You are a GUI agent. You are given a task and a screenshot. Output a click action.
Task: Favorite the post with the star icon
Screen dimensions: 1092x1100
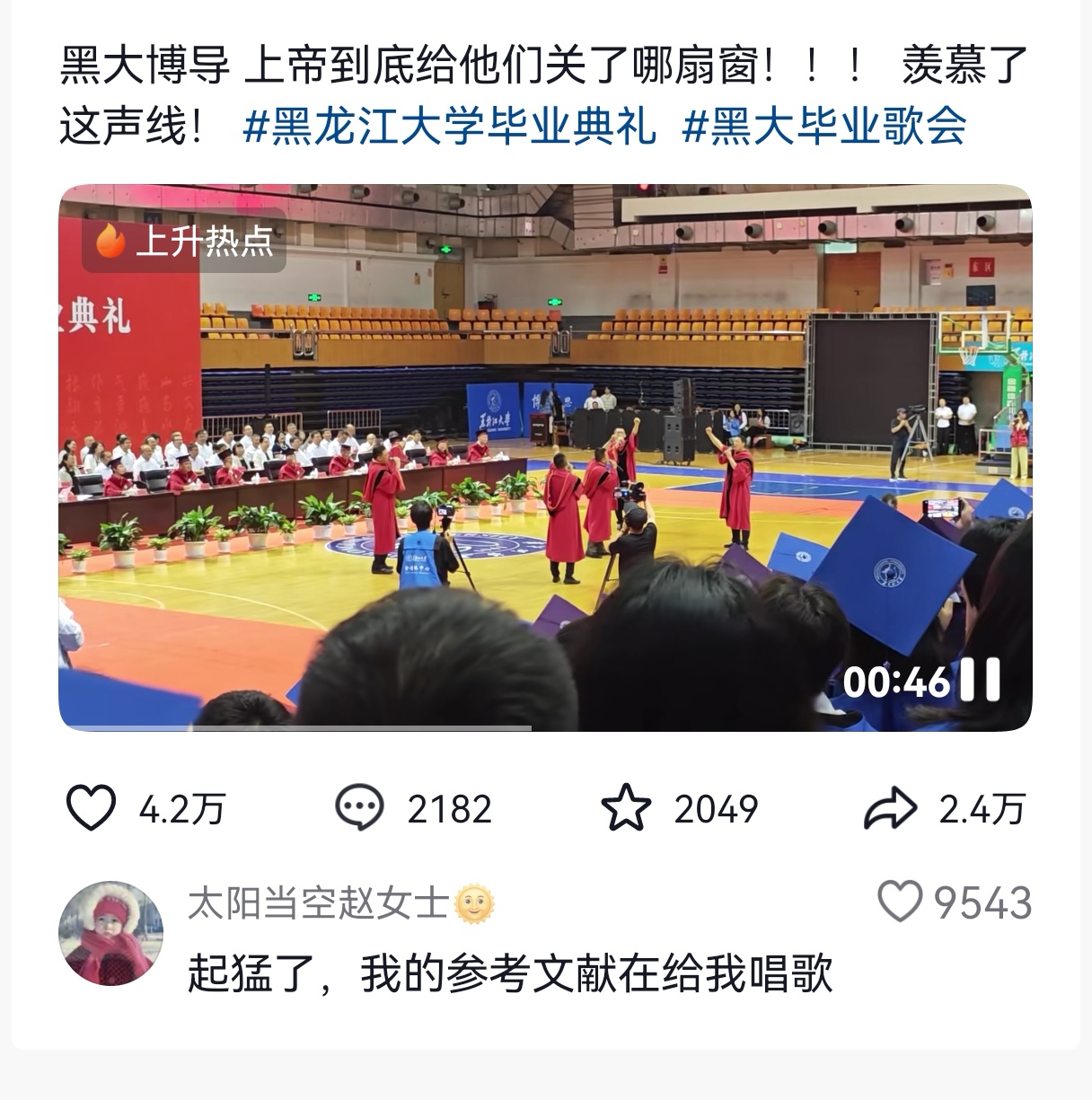pos(625,808)
